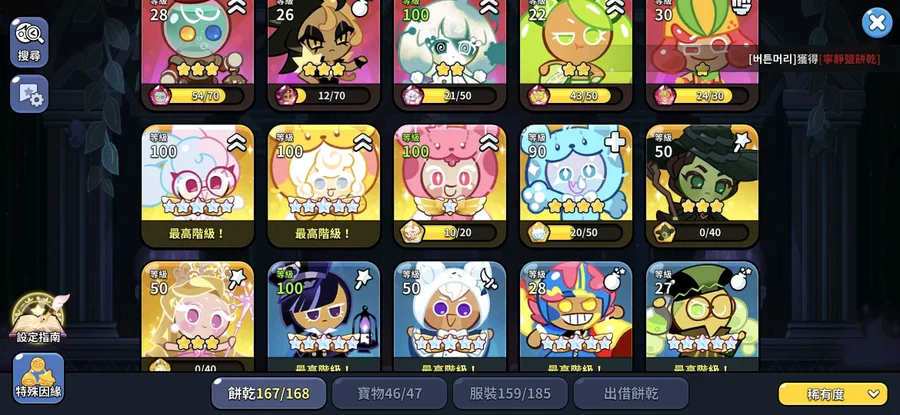
Task: Switch to the 服裝 159/185 tab
Action: 510,394
